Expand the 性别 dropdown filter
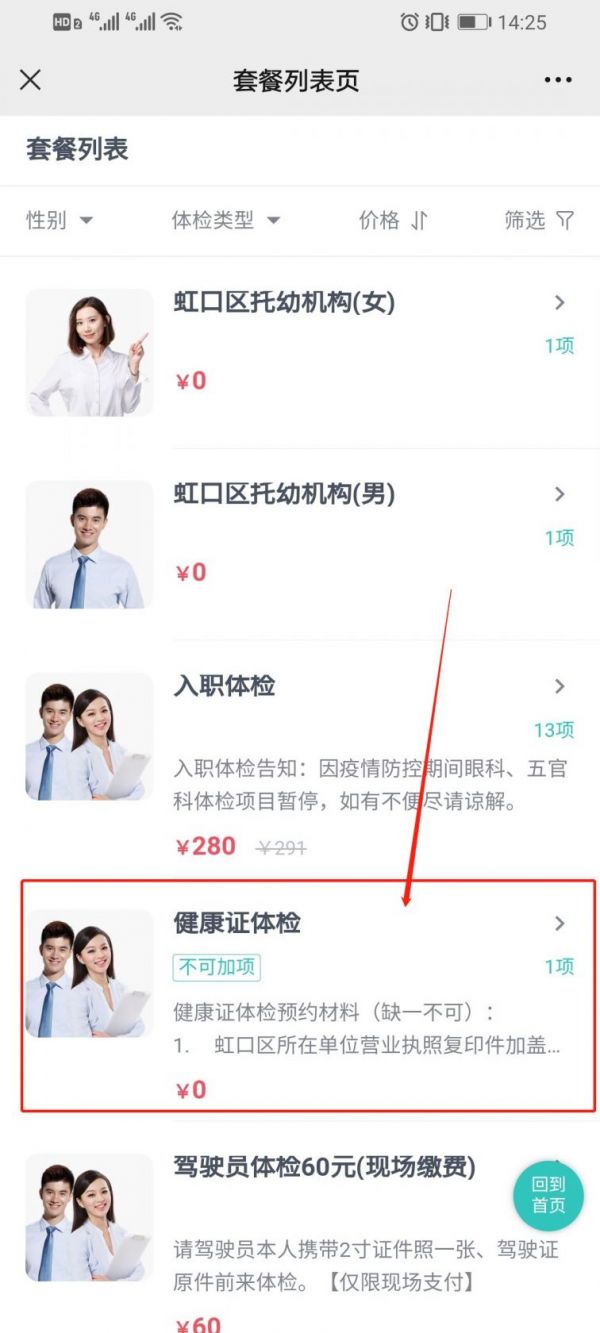 pos(59,220)
